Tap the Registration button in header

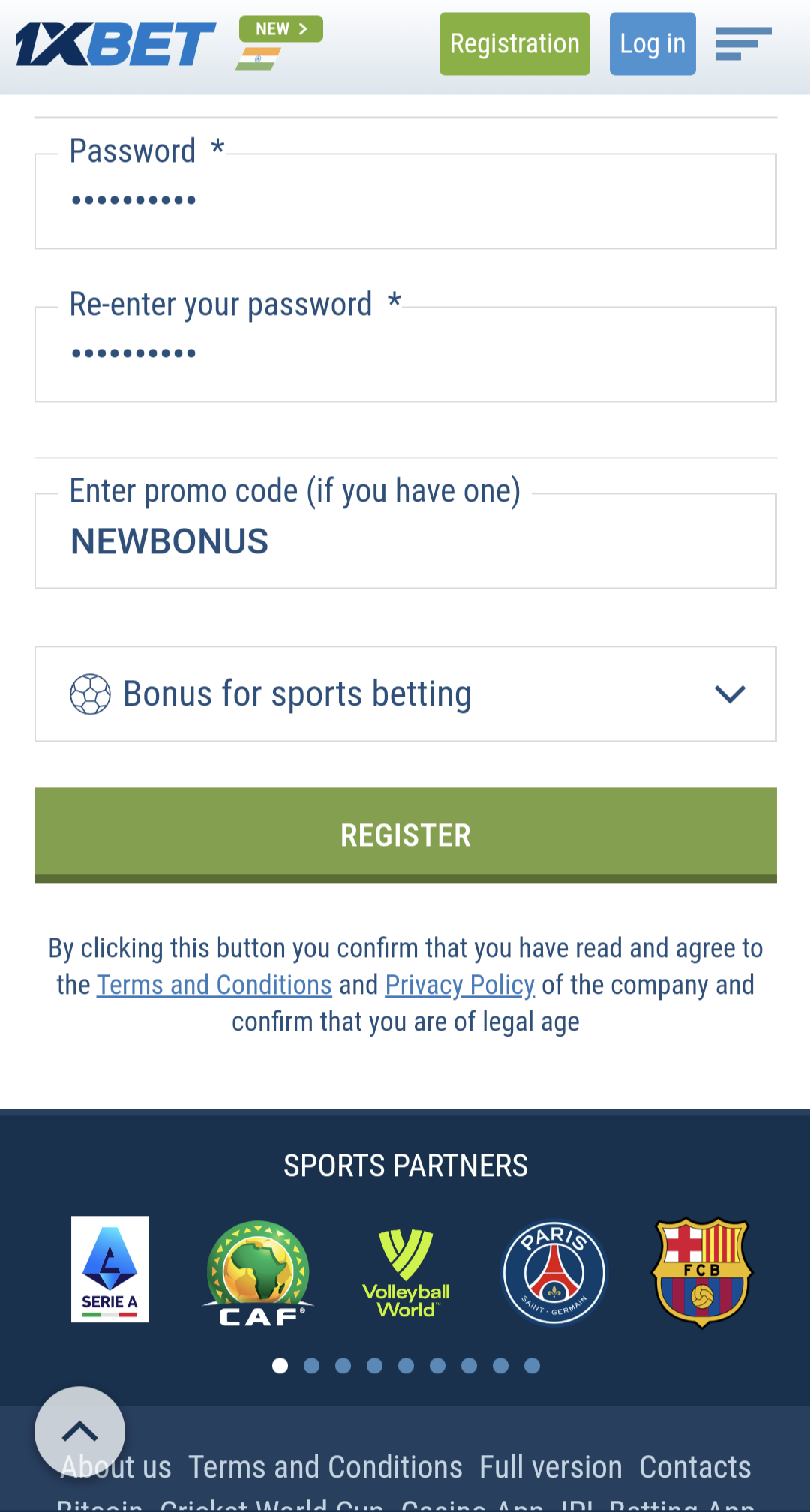tap(514, 43)
